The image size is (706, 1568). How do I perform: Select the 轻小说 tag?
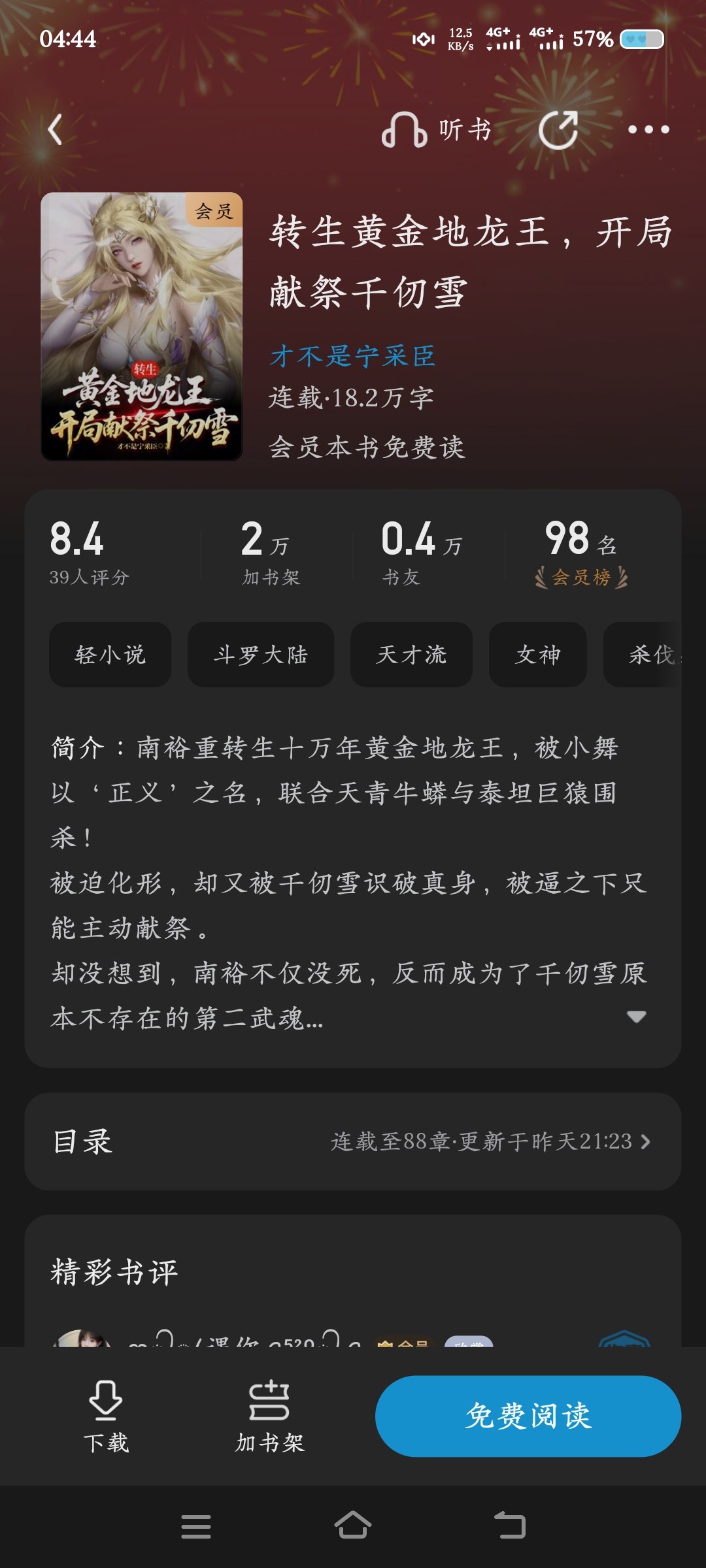[110, 655]
